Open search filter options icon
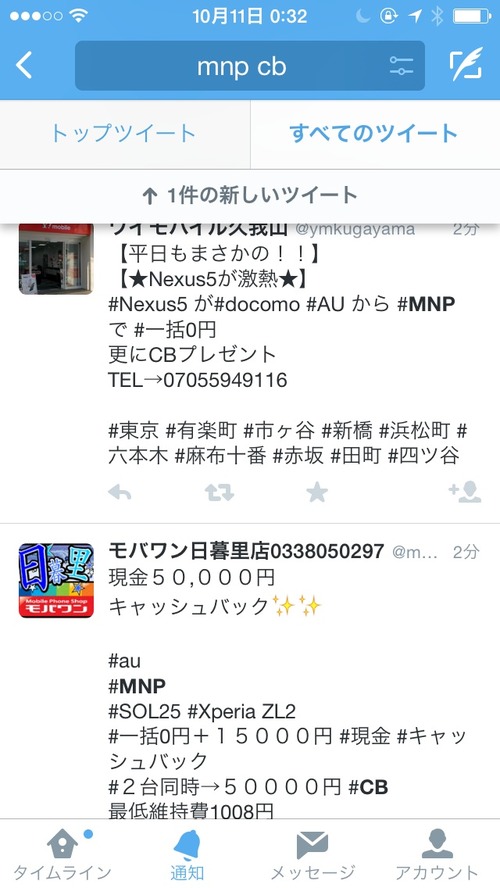 (x=401, y=66)
